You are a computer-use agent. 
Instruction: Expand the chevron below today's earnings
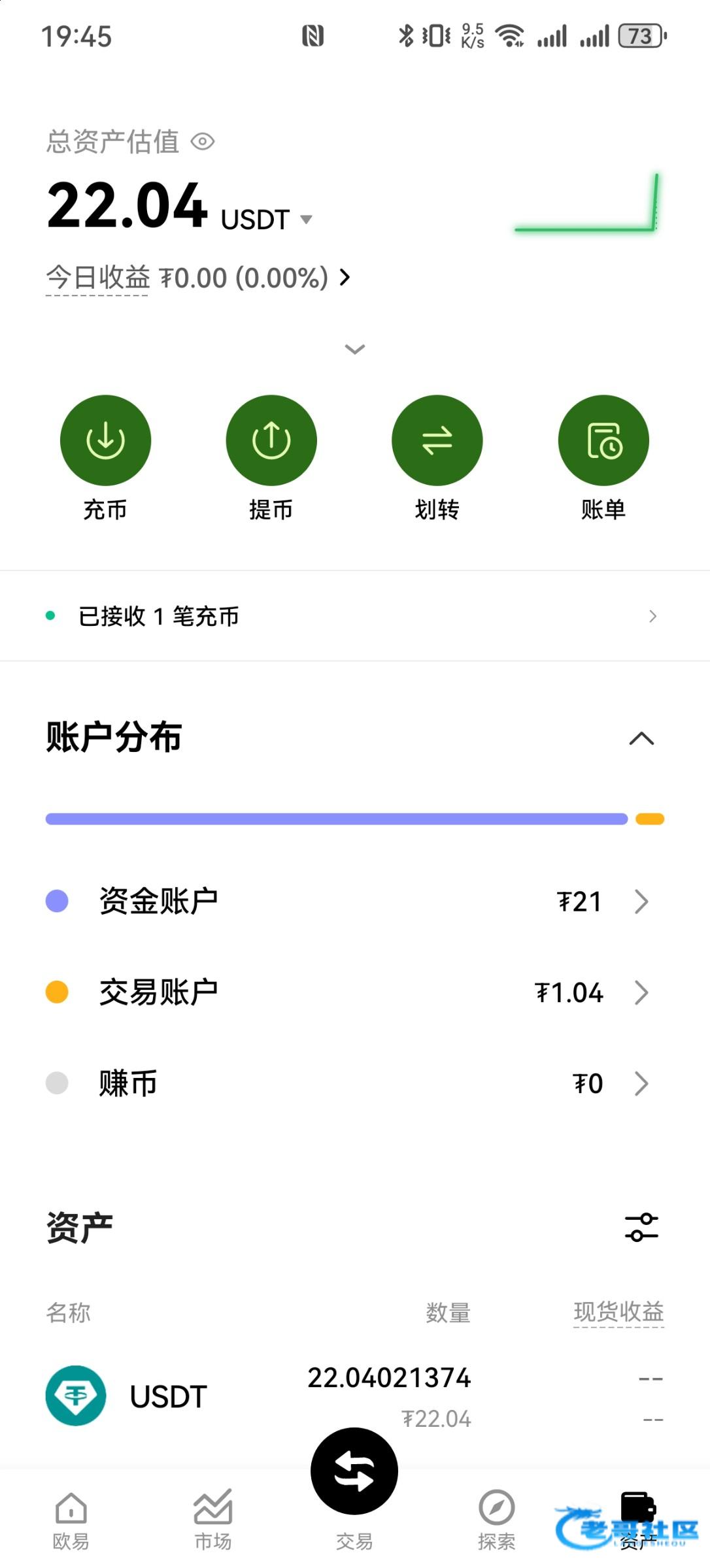(x=354, y=349)
